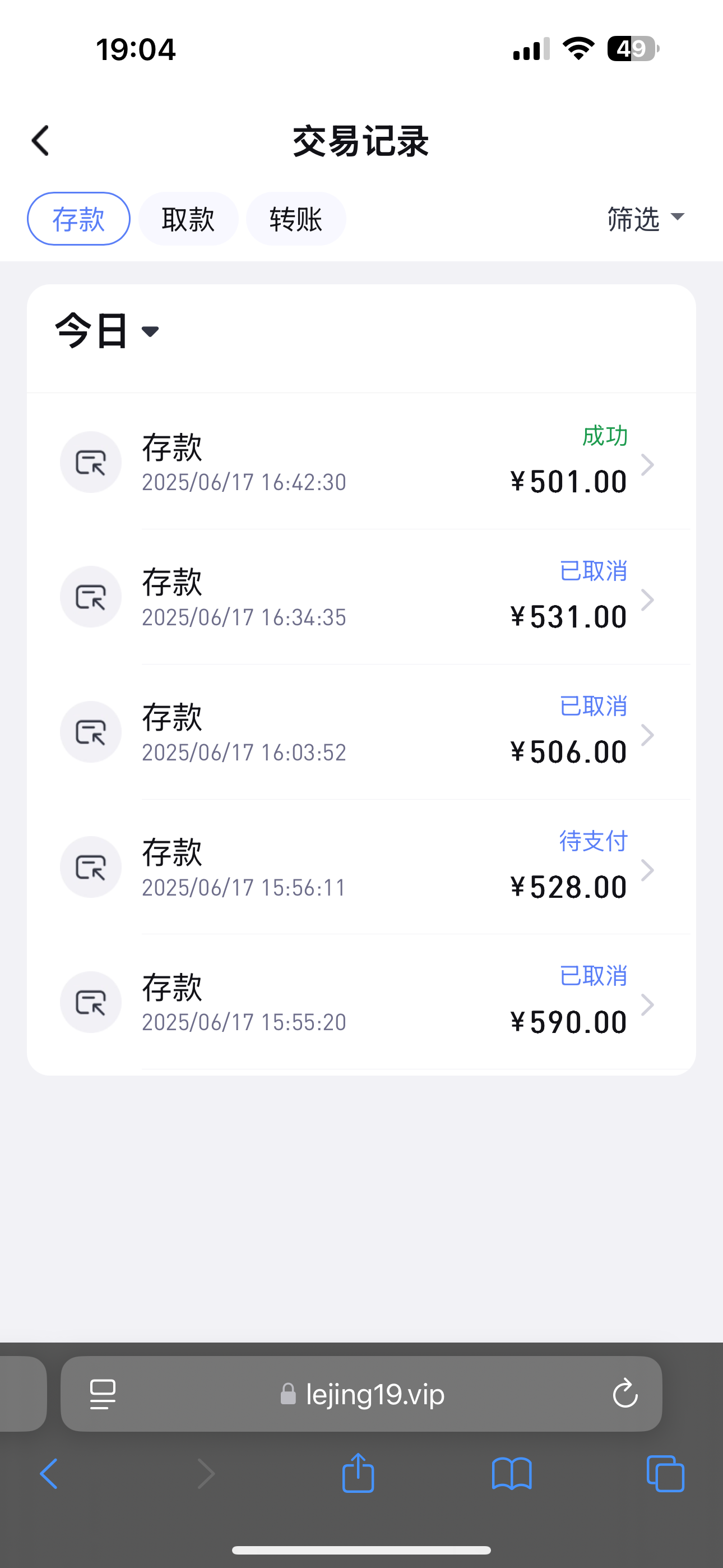Image resolution: width=723 pixels, height=1568 pixels.
Task: Share this page from the browser toolbar
Action: [x=358, y=1474]
